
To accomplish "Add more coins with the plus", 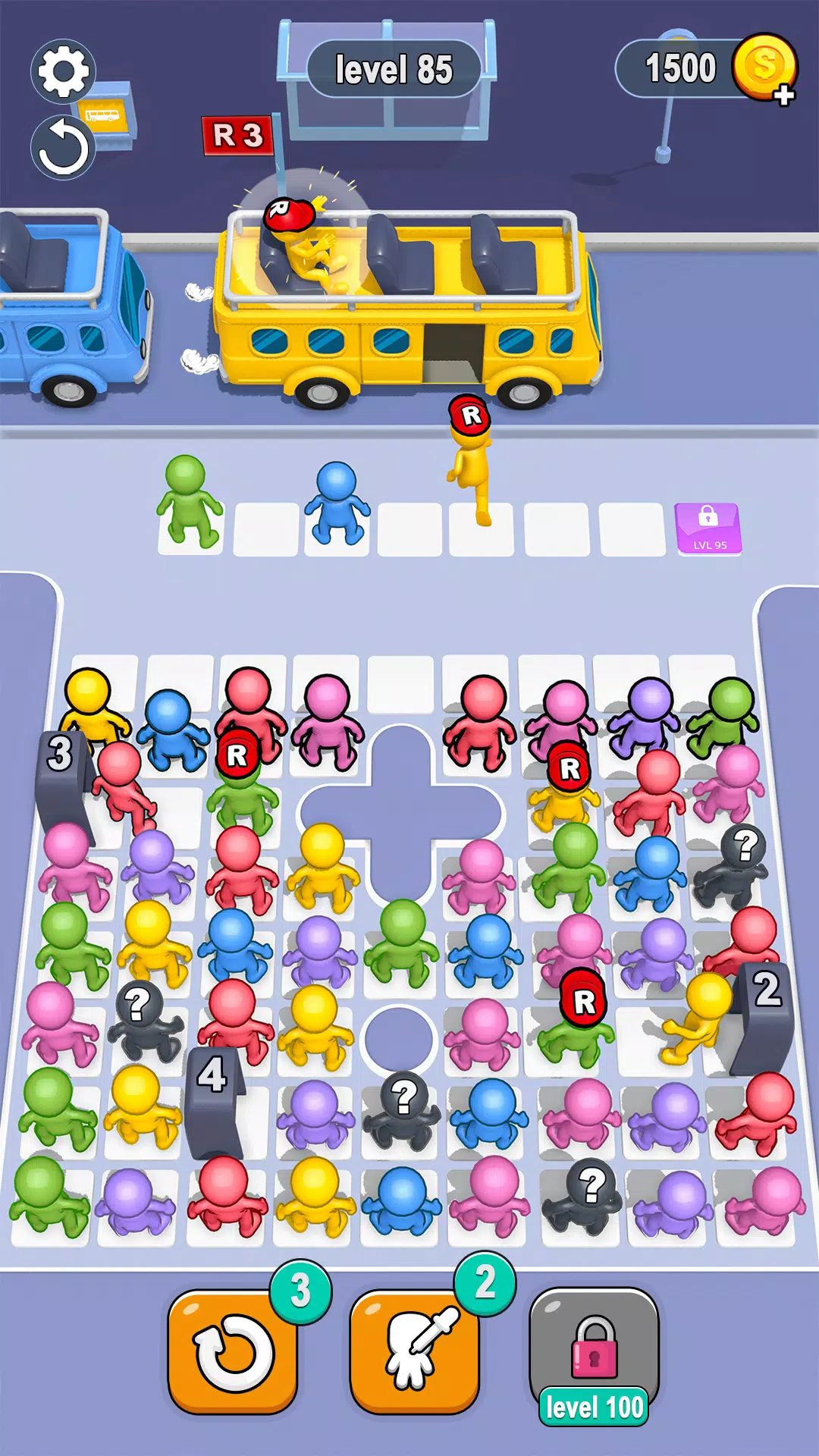I will (785, 95).
